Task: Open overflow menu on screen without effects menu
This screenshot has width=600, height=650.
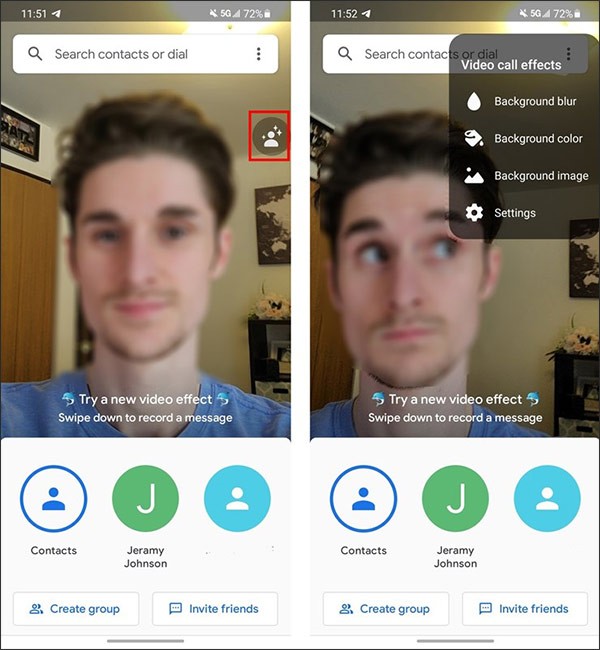Action: click(259, 54)
